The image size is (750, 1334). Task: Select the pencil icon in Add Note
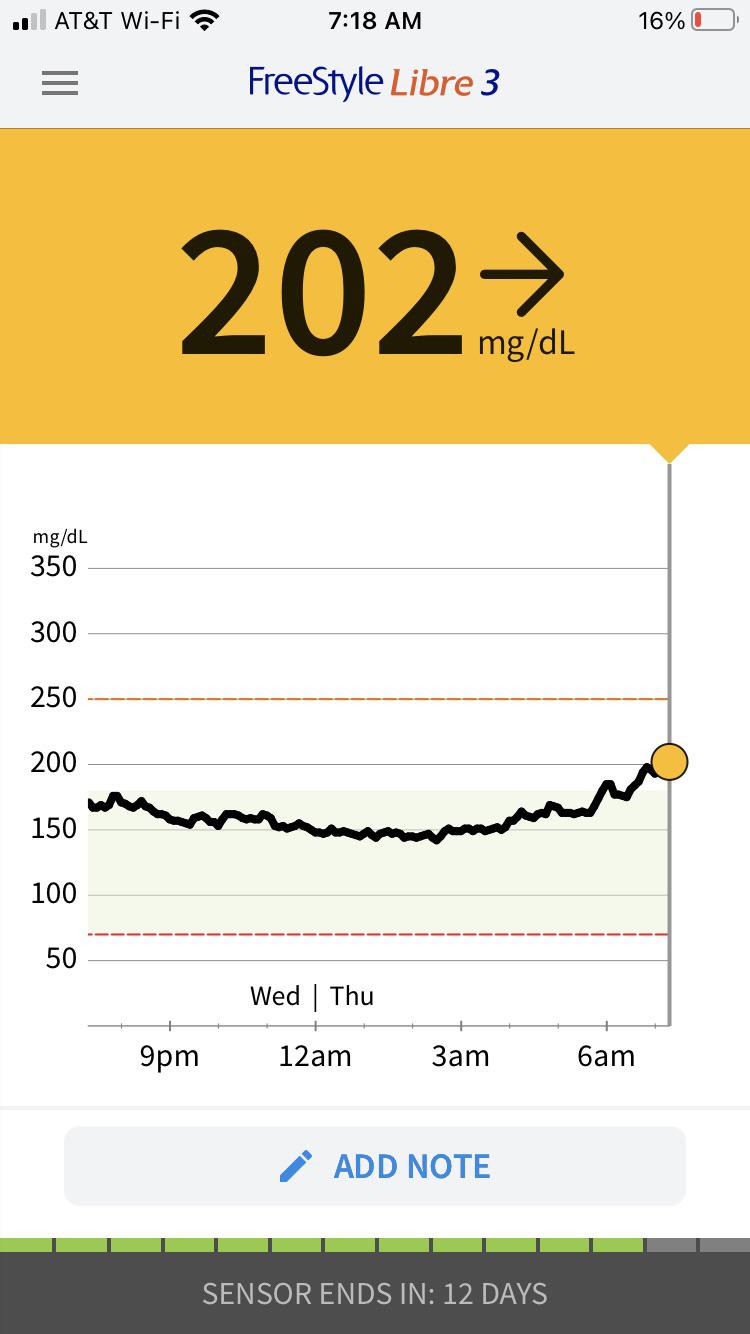[295, 1165]
